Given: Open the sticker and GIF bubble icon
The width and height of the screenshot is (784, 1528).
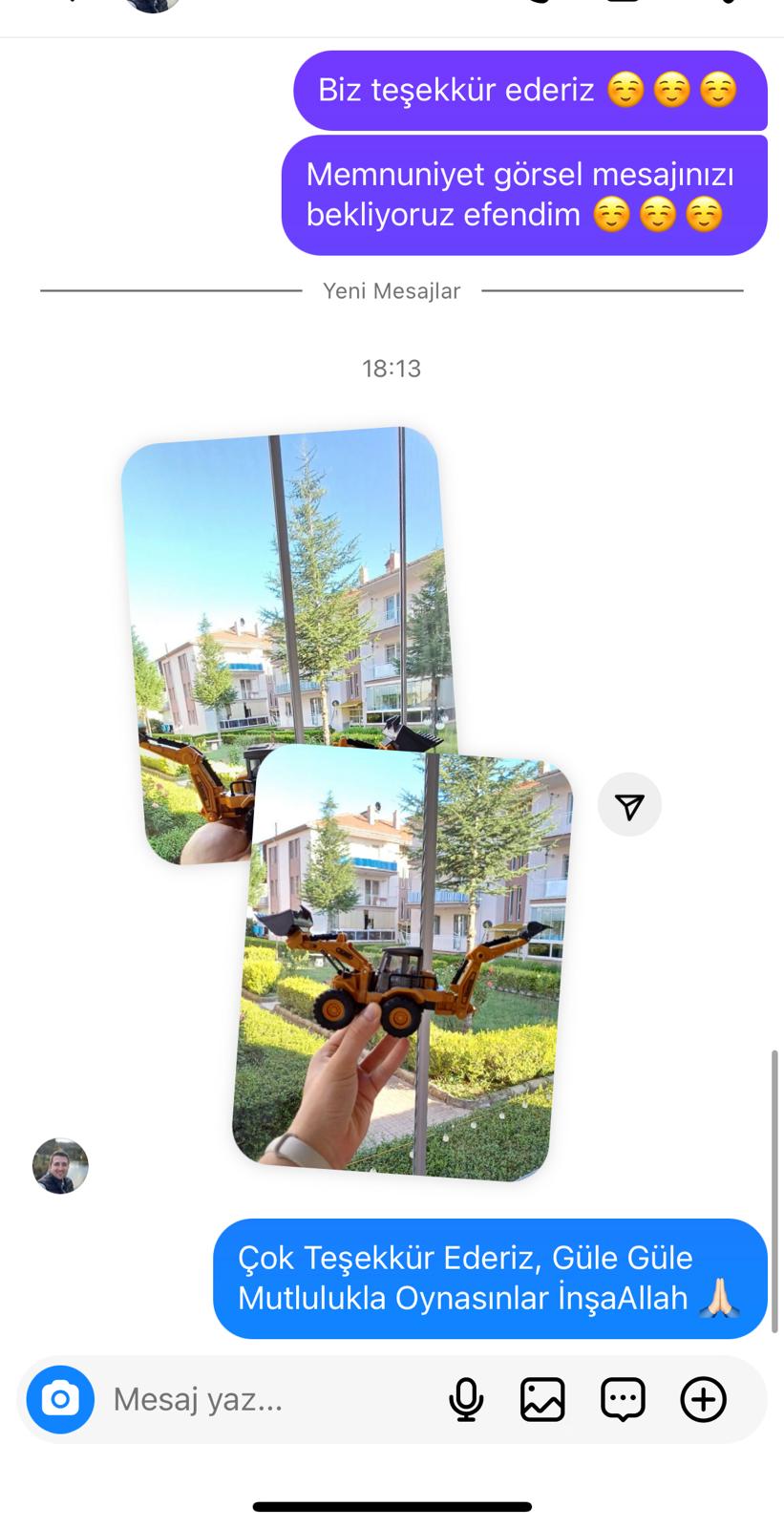Looking at the screenshot, I should [623, 1400].
